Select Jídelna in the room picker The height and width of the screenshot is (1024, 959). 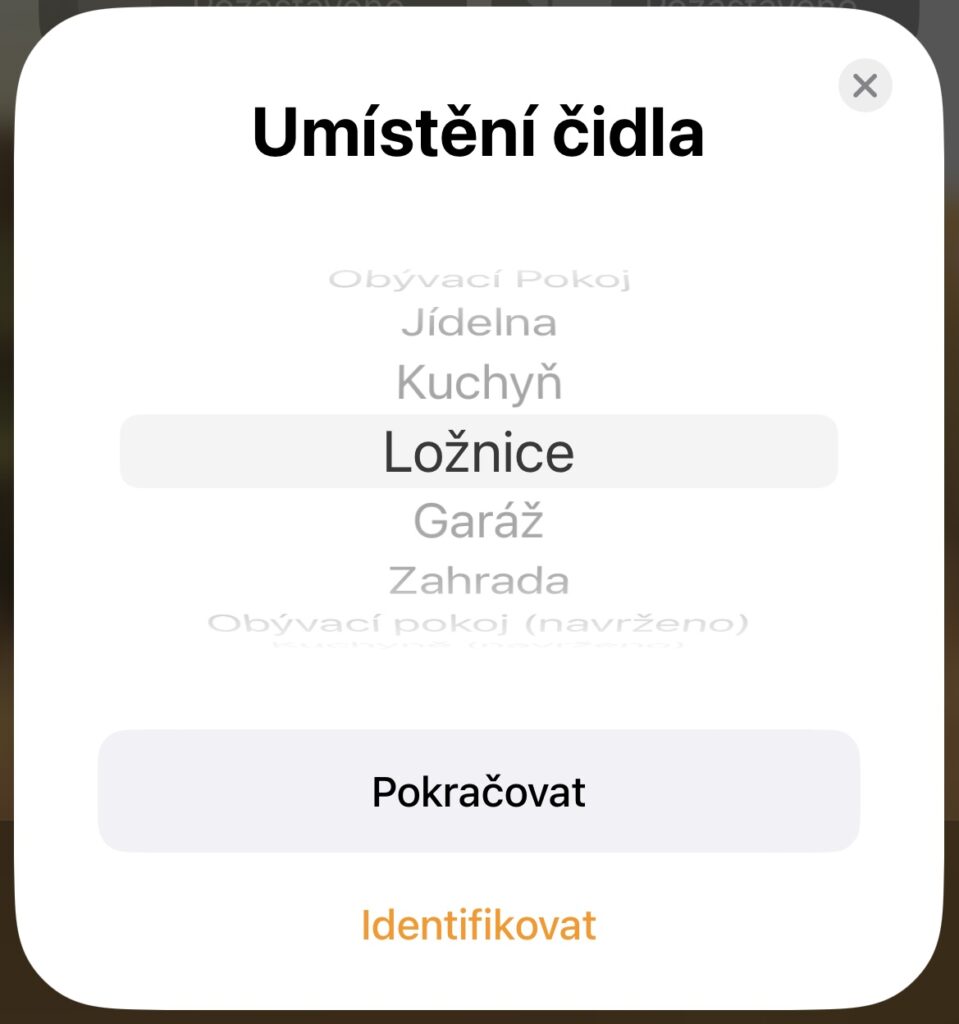point(478,323)
